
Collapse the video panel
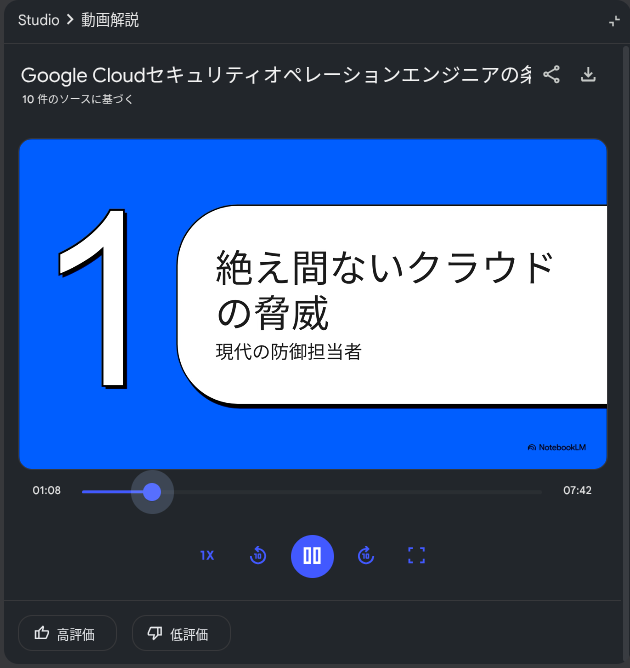point(614,21)
